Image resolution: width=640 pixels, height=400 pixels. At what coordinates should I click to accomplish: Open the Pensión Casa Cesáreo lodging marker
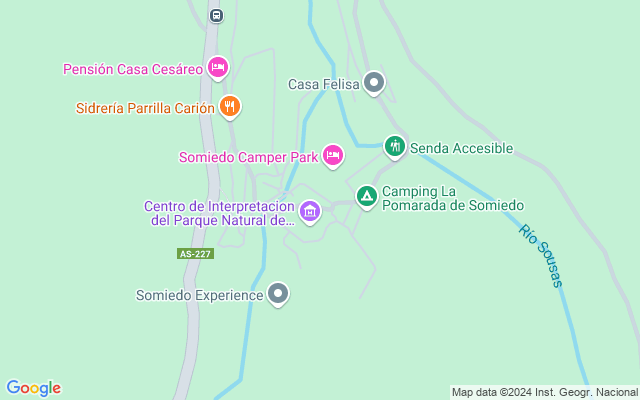click(219, 68)
